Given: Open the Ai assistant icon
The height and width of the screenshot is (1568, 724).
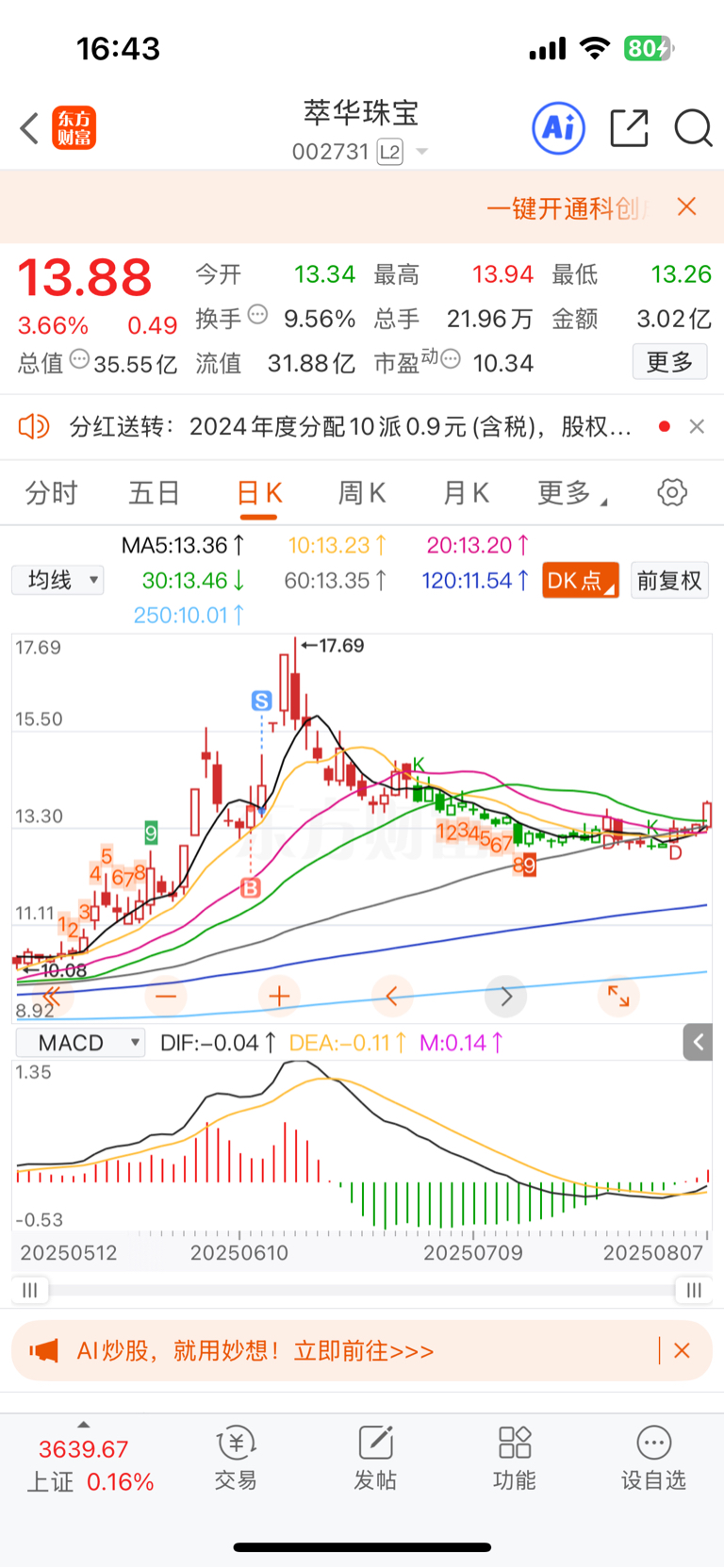Looking at the screenshot, I should 558,127.
